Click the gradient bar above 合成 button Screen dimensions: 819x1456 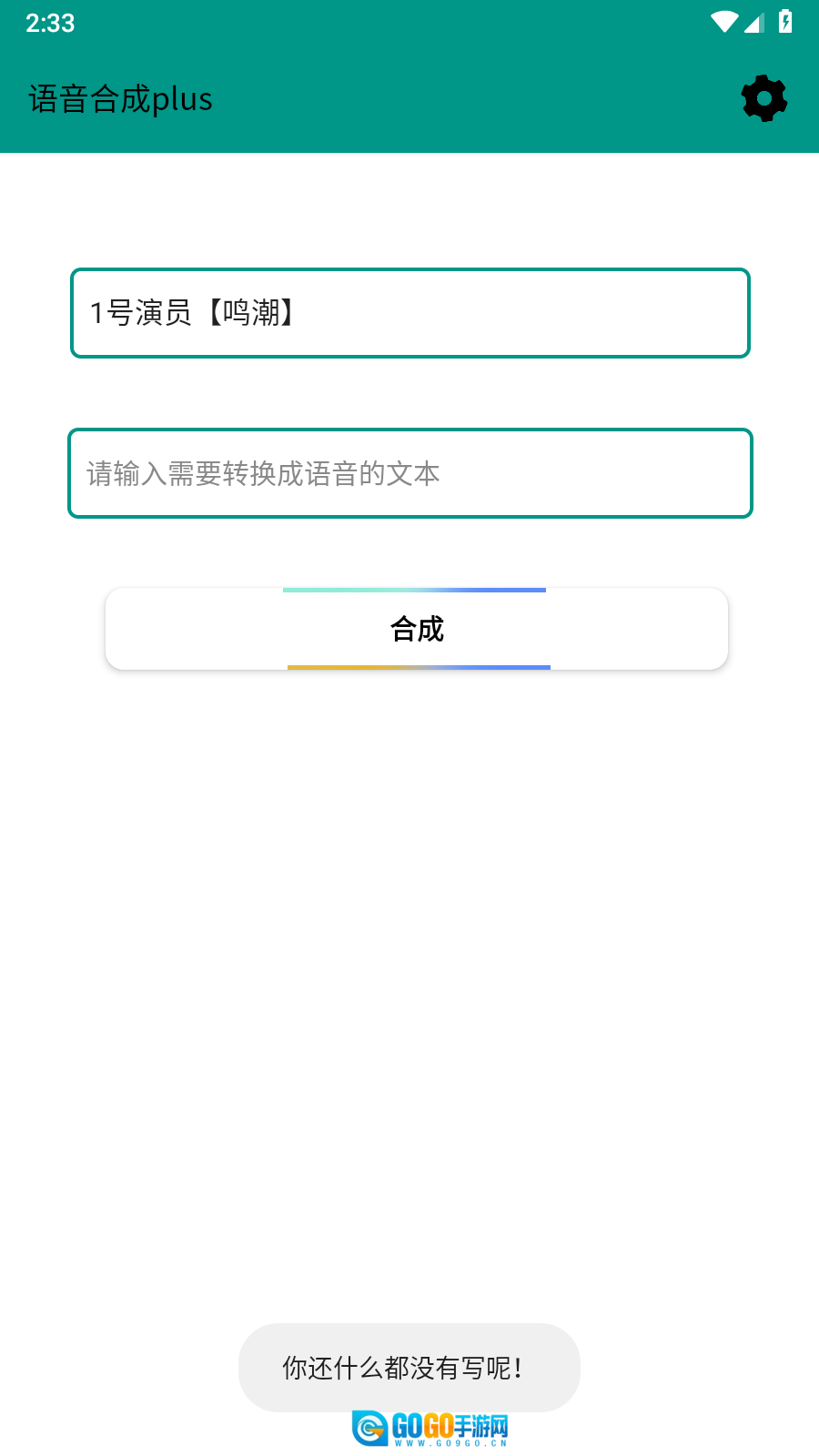(x=414, y=590)
